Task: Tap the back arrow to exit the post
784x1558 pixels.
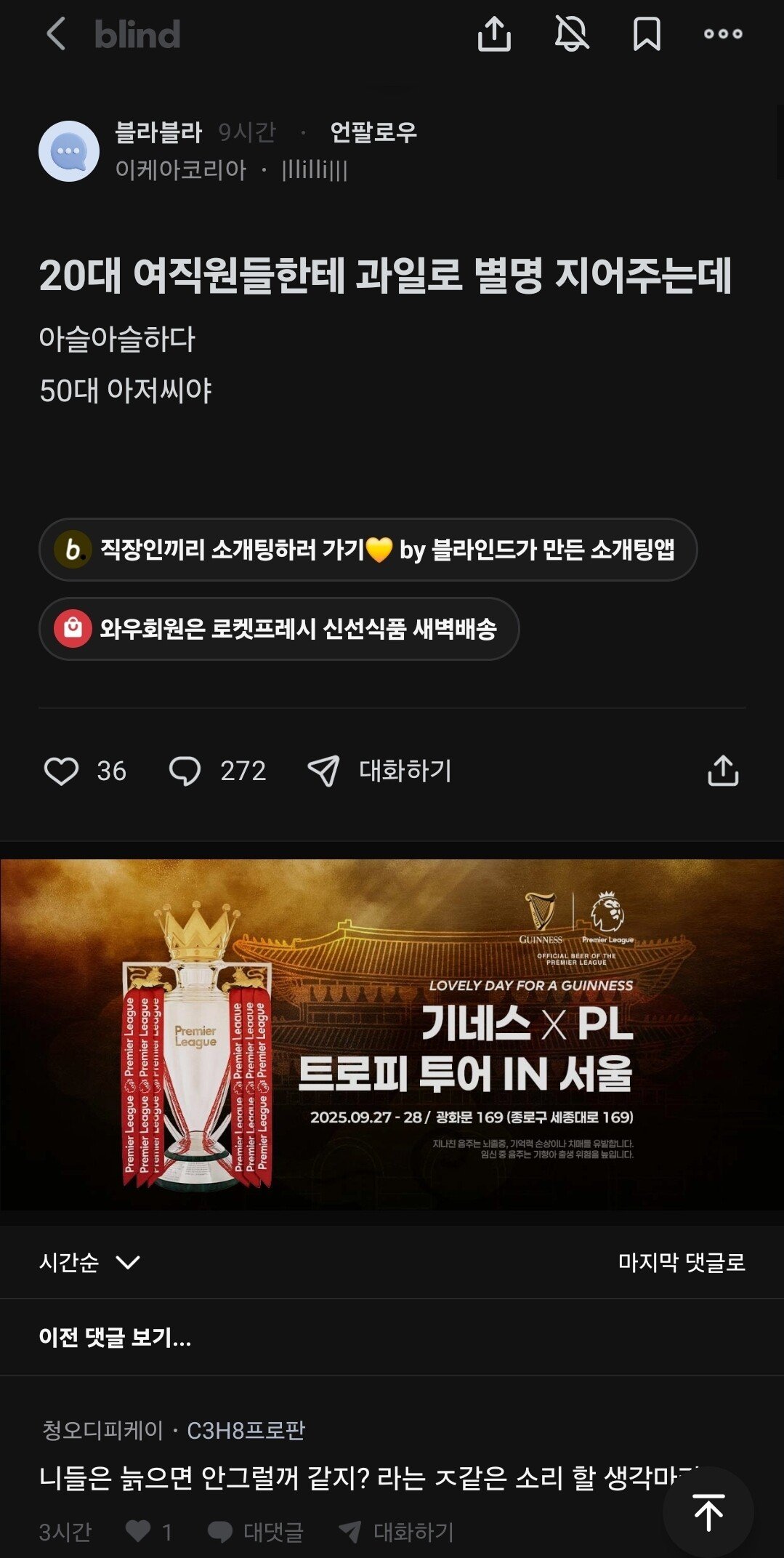Action: tap(56, 32)
